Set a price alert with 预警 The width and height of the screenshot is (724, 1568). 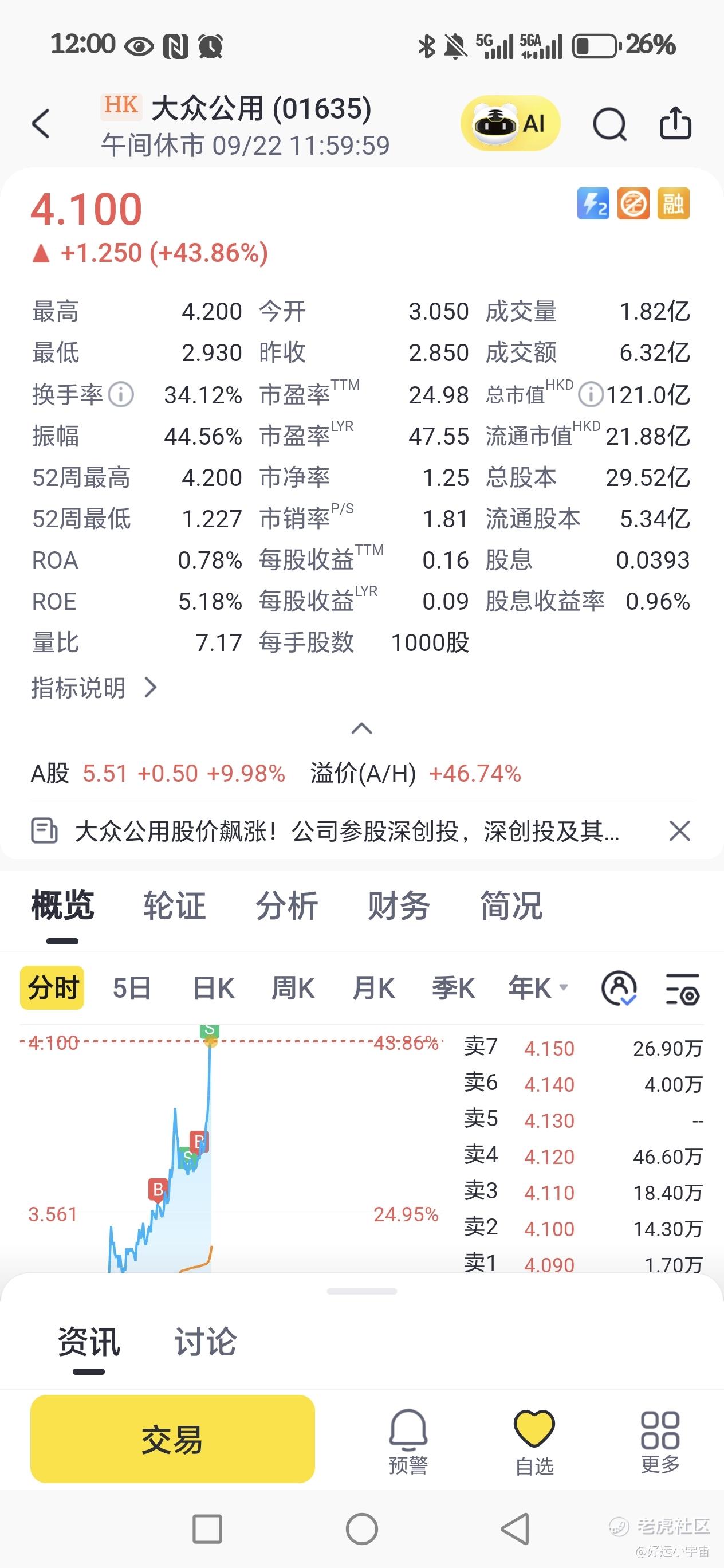pyautogui.click(x=408, y=1441)
